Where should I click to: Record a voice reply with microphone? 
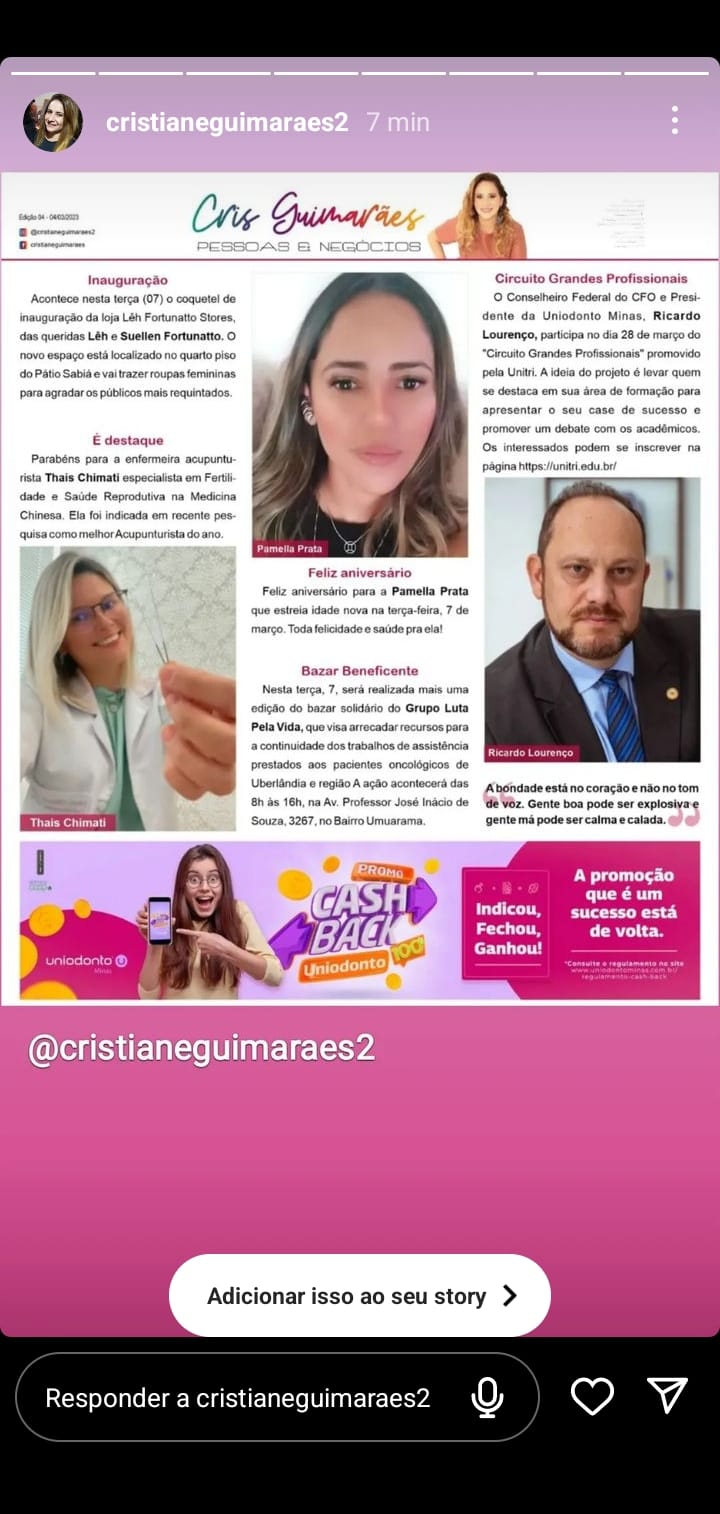pyautogui.click(x=487, y=1398)
